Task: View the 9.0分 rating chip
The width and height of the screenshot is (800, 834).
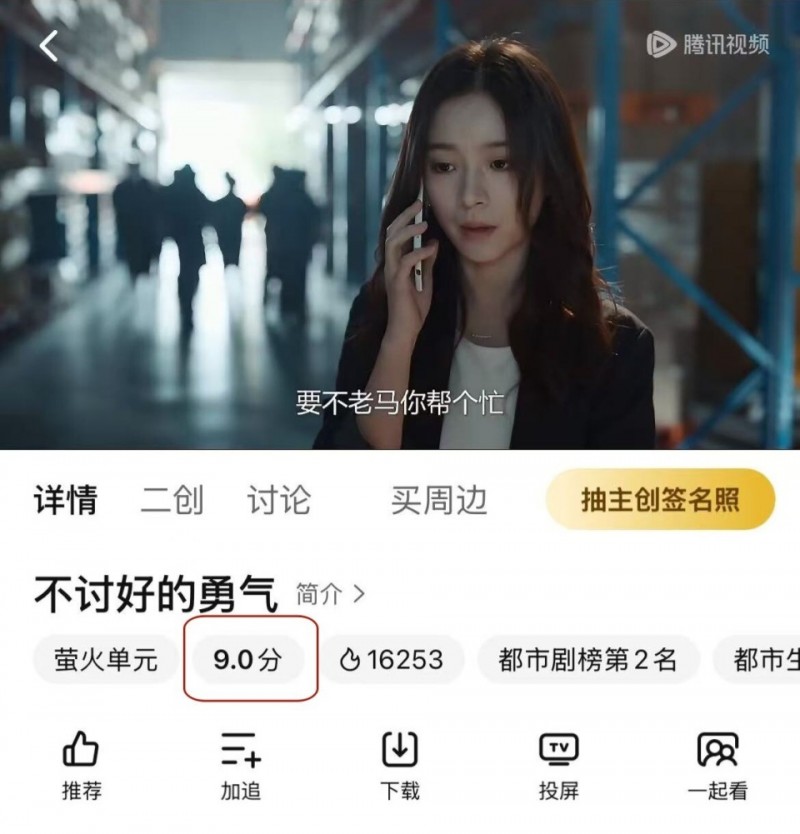Action: [248, 659]
